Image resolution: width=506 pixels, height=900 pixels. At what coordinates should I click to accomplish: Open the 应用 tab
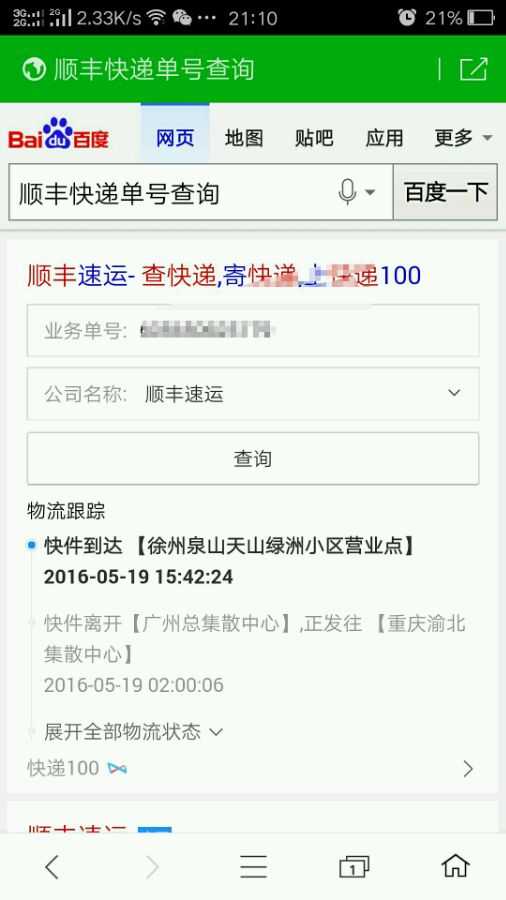[x=384, y=138]
